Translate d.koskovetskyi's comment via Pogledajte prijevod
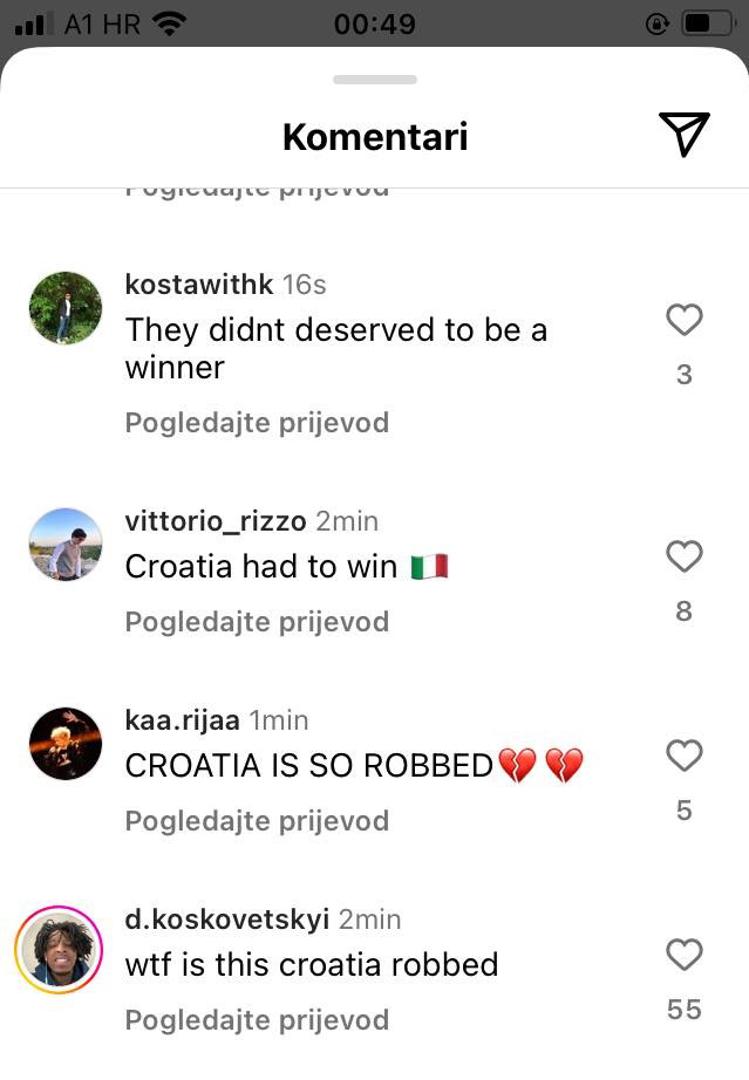The width and height of the screenshot is (749, 1080). click(x=256, y=1020)
